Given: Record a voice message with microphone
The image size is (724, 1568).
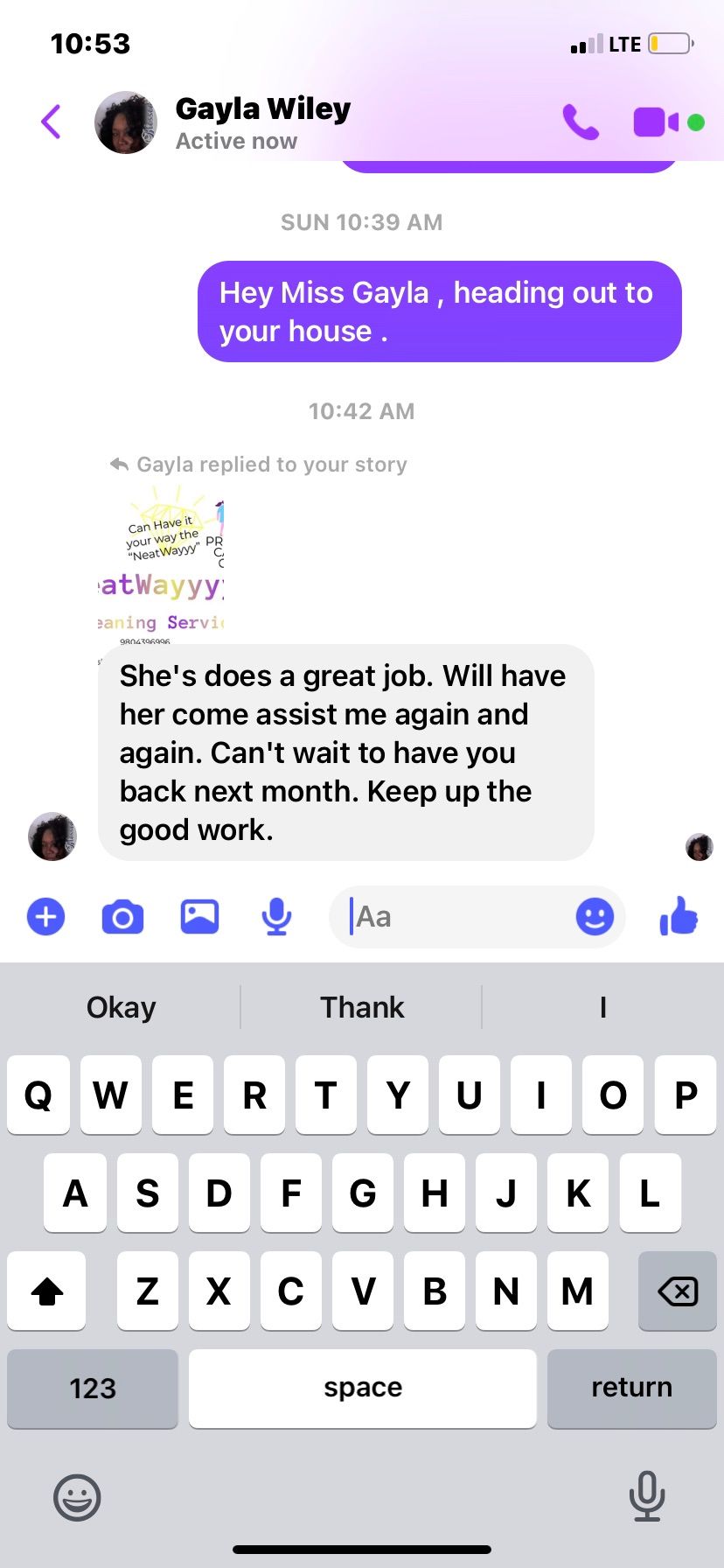Looking at the screenshot, I should click(x=276, y=917).
